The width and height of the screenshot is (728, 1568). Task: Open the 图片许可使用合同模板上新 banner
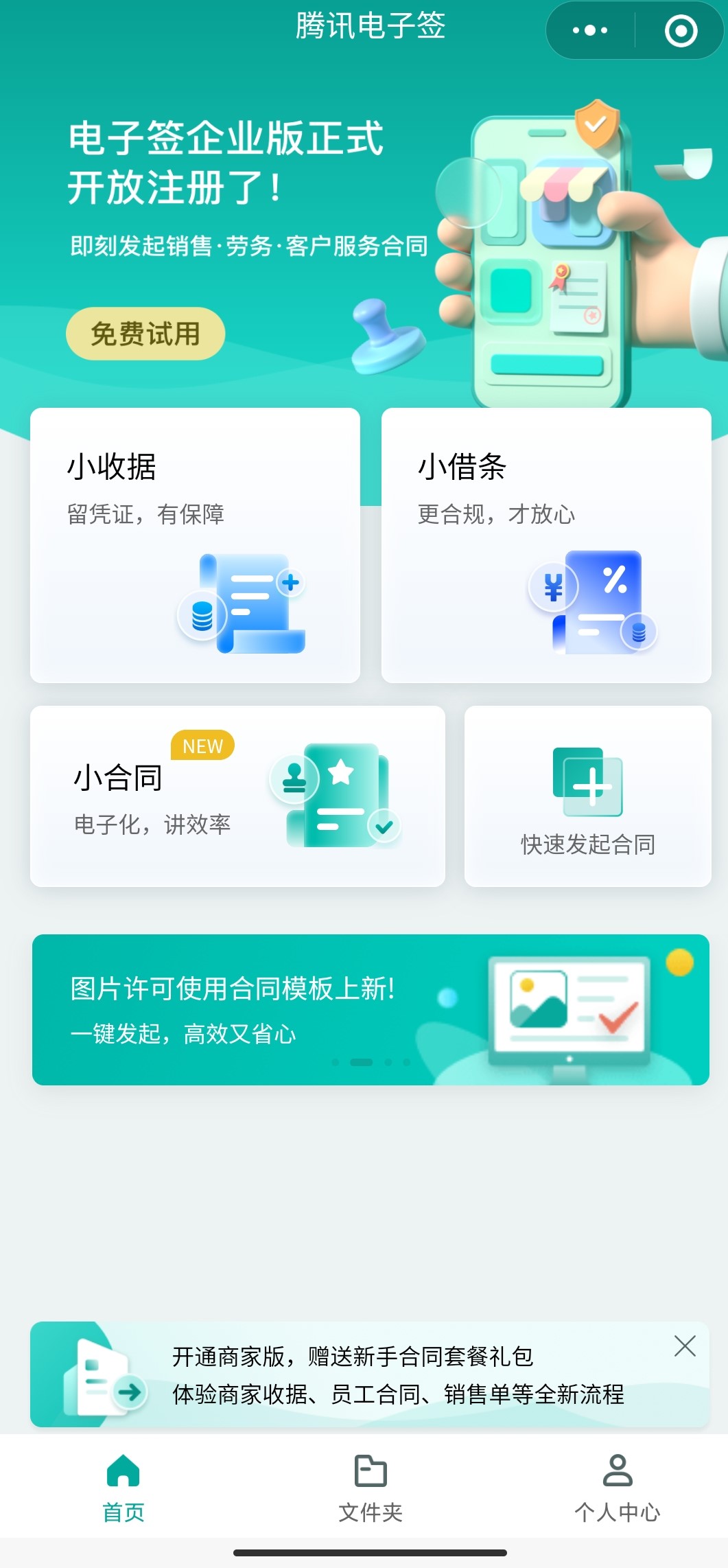[x=371, y=1009]
